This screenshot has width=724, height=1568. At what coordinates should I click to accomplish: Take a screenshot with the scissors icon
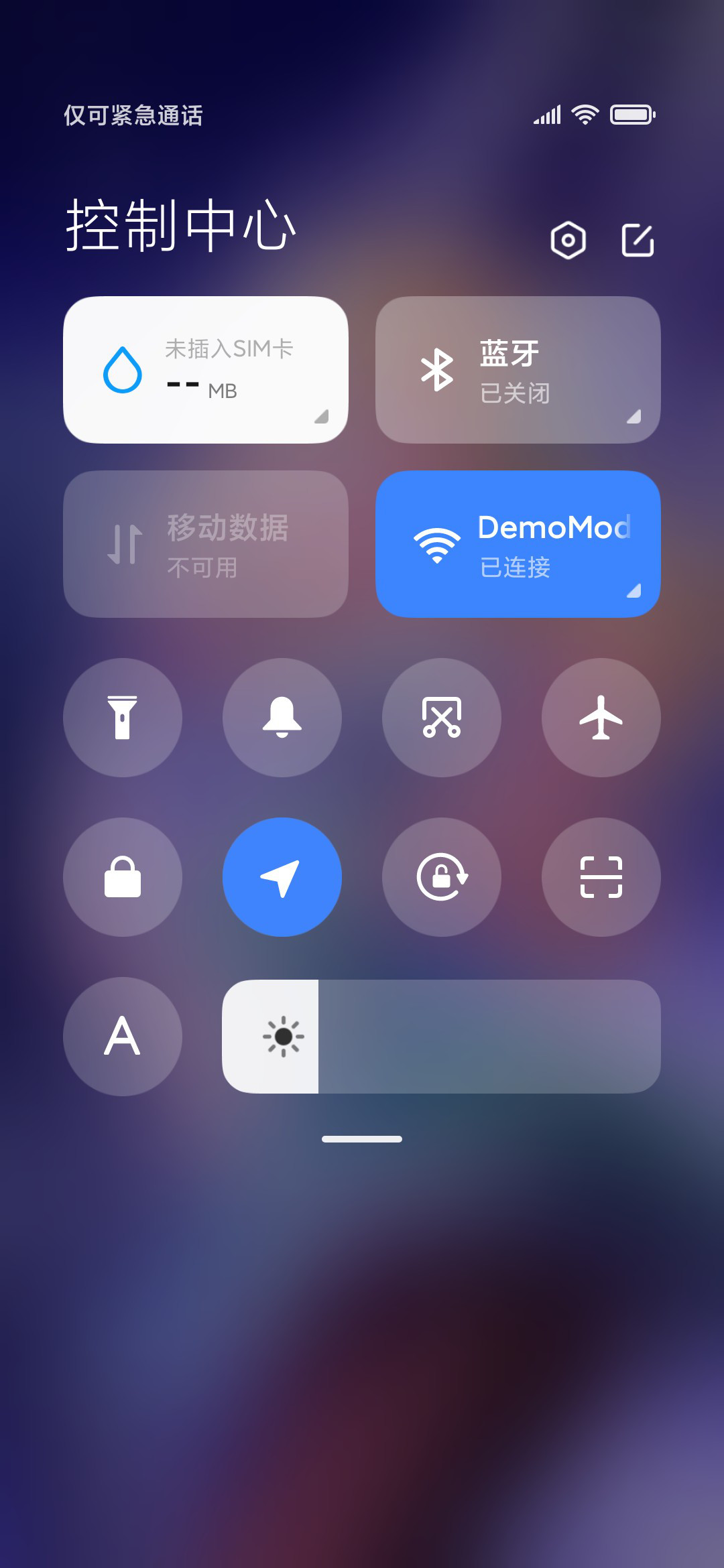[442, 718]
